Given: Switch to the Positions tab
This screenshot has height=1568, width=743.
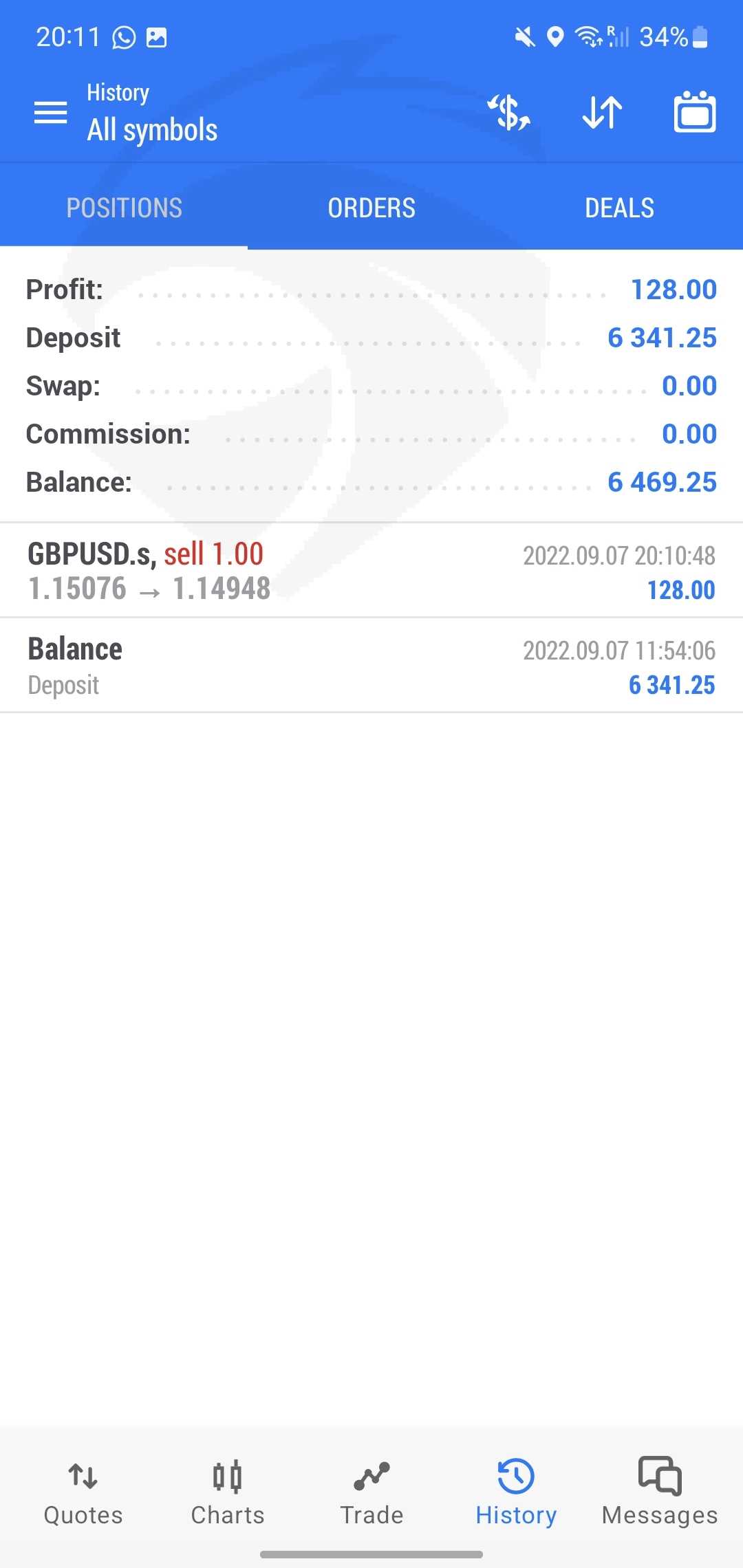Looking at the screenshot, I should point(124,208).
